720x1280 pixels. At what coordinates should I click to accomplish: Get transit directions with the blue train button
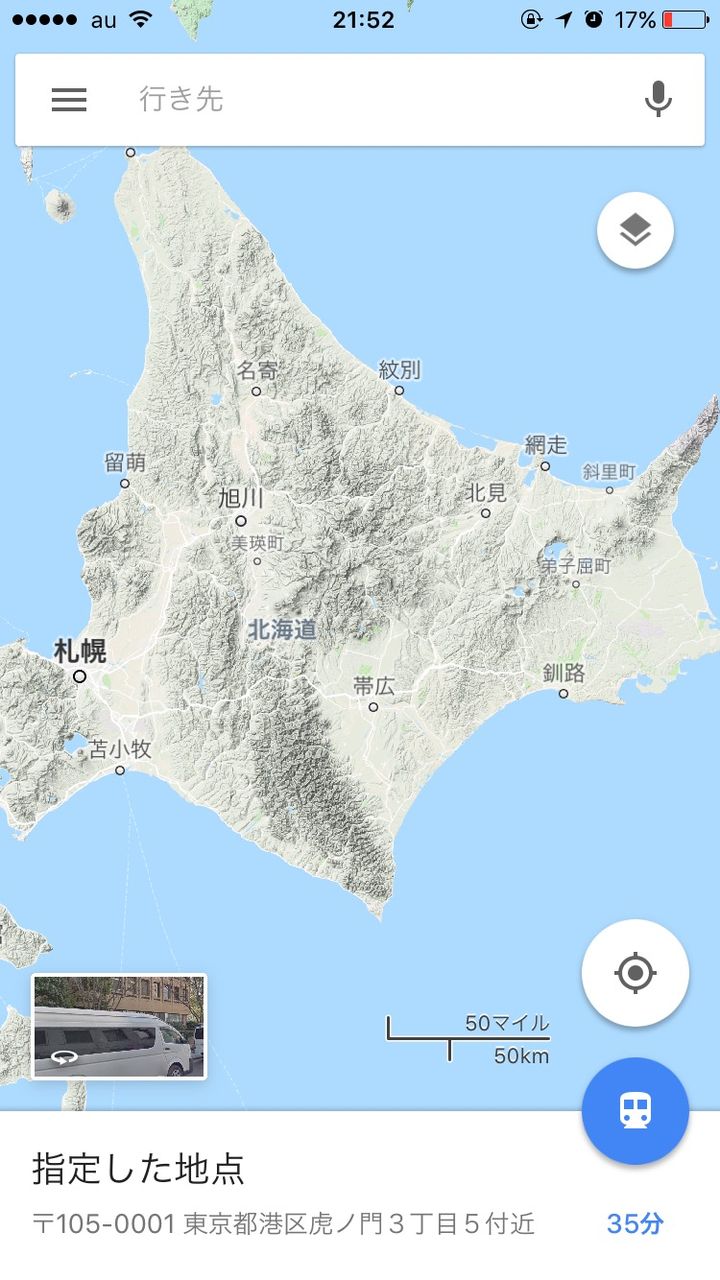click(x=635, y=1110)
